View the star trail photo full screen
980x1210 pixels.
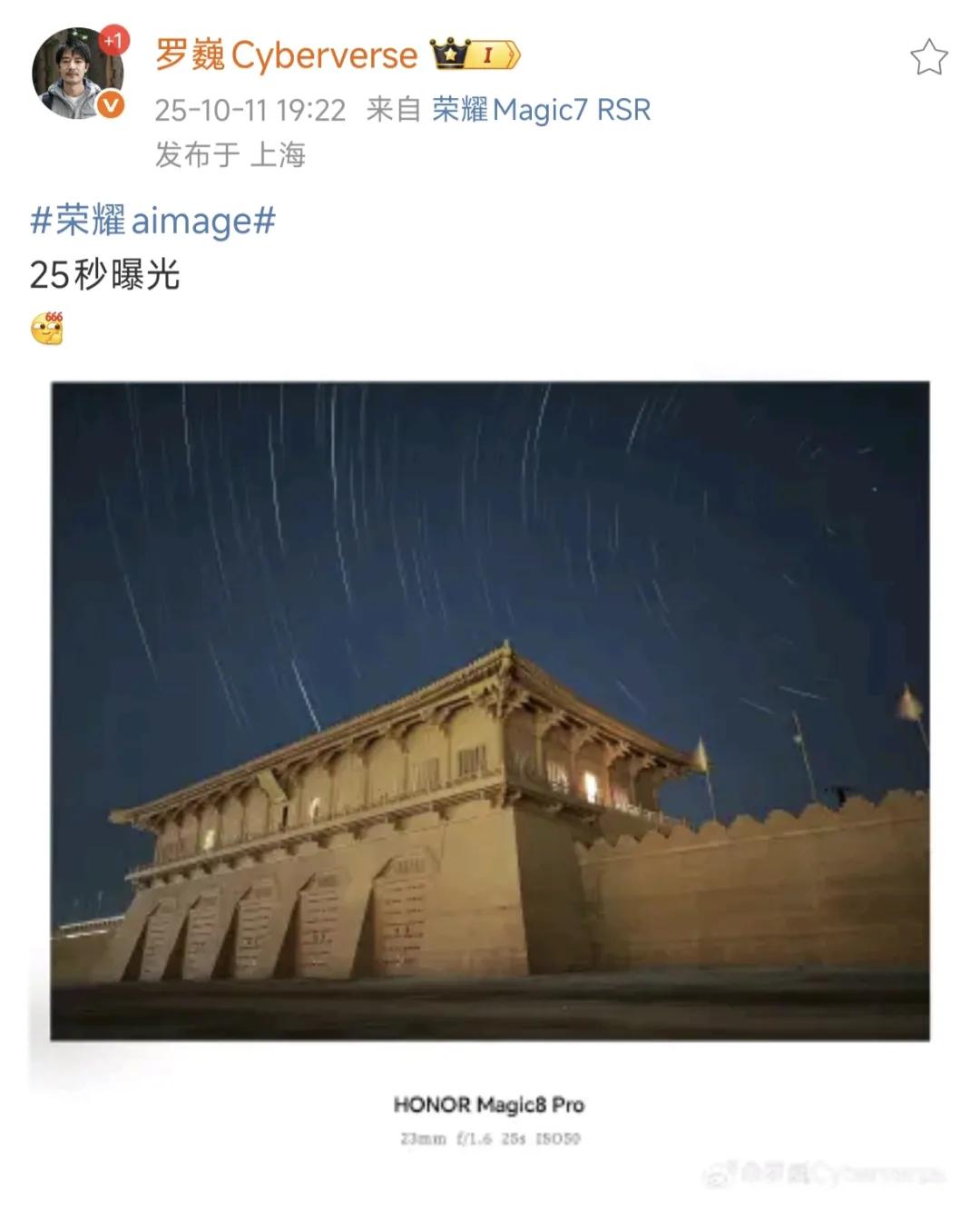pos(490,710)
